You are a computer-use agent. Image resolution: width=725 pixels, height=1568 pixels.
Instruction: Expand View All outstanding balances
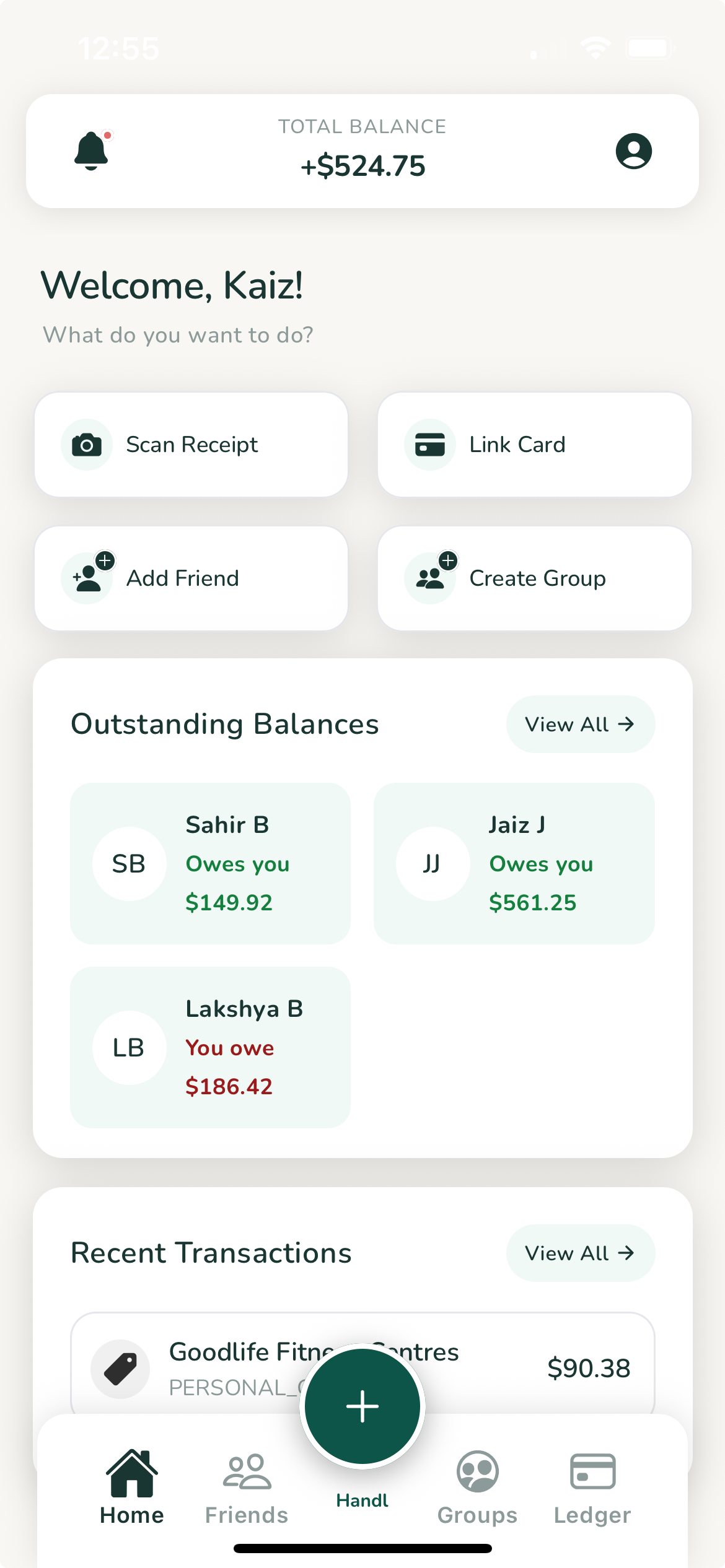[580, 724]
